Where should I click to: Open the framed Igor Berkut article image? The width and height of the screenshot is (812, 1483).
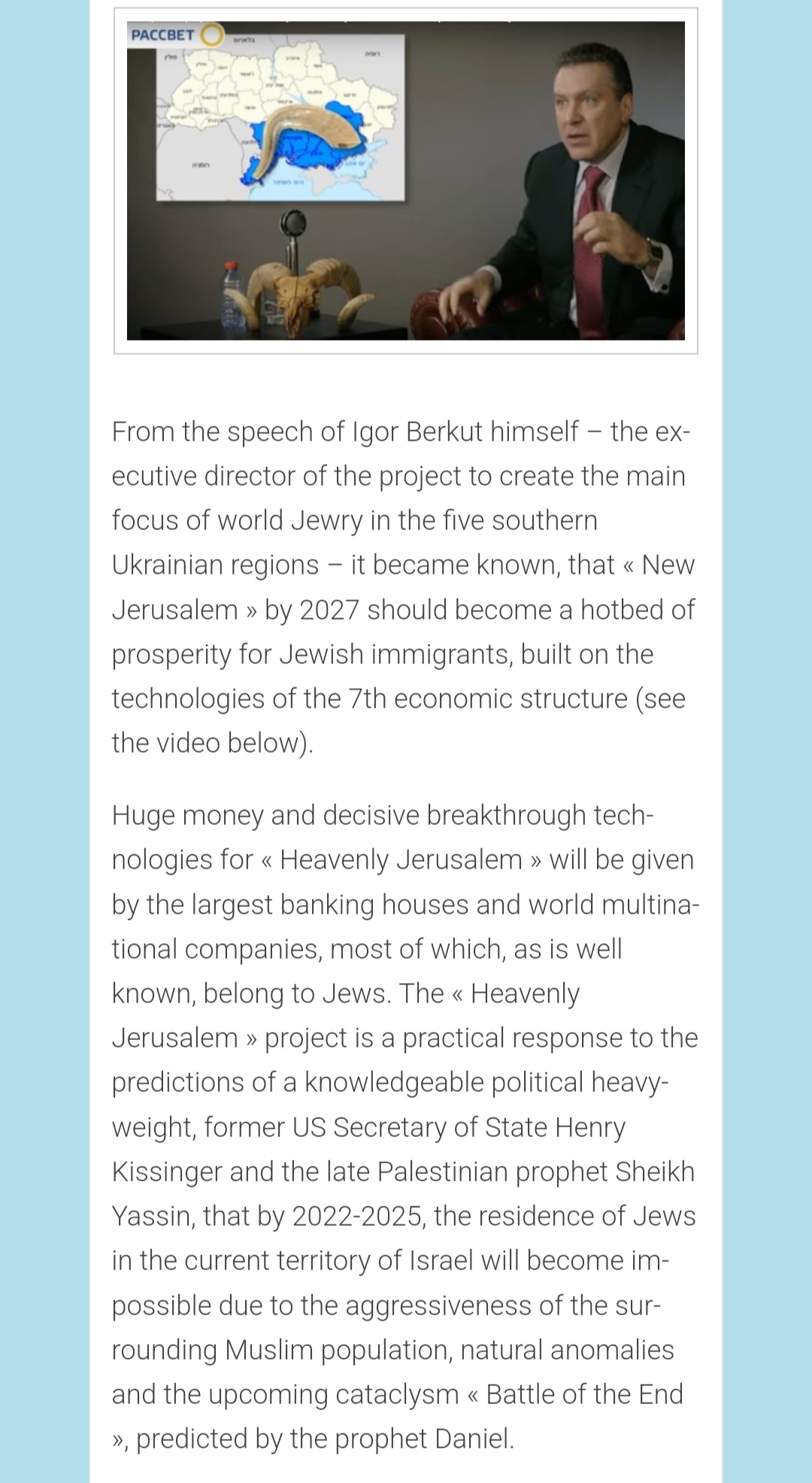(x=406, y=180)
